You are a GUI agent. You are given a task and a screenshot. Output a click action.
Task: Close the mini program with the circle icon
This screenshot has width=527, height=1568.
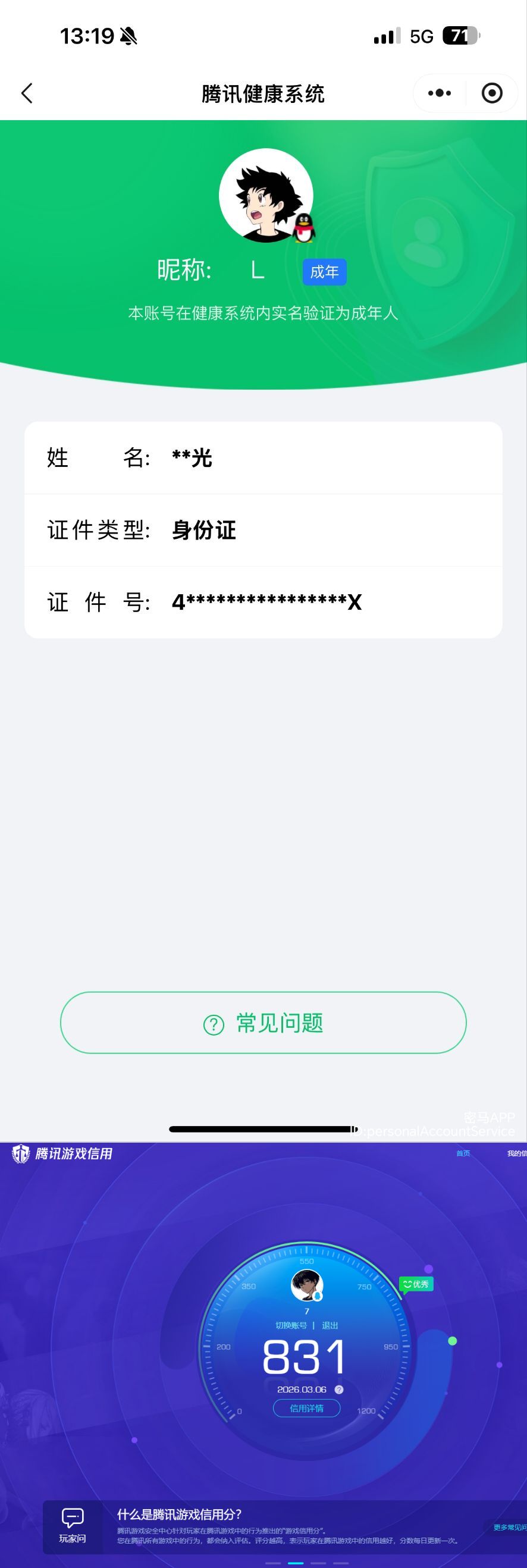492,93
